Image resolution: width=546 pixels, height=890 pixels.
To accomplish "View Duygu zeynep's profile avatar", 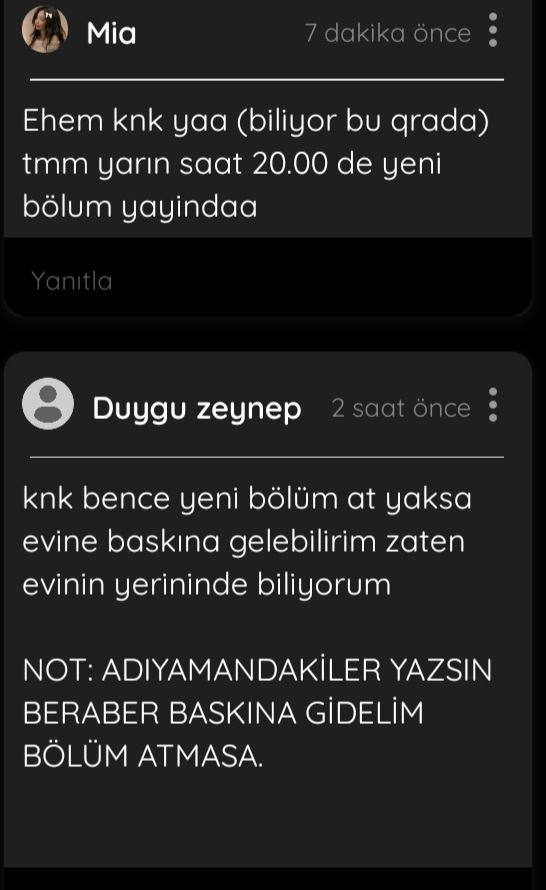I will (x=48, y=404).
